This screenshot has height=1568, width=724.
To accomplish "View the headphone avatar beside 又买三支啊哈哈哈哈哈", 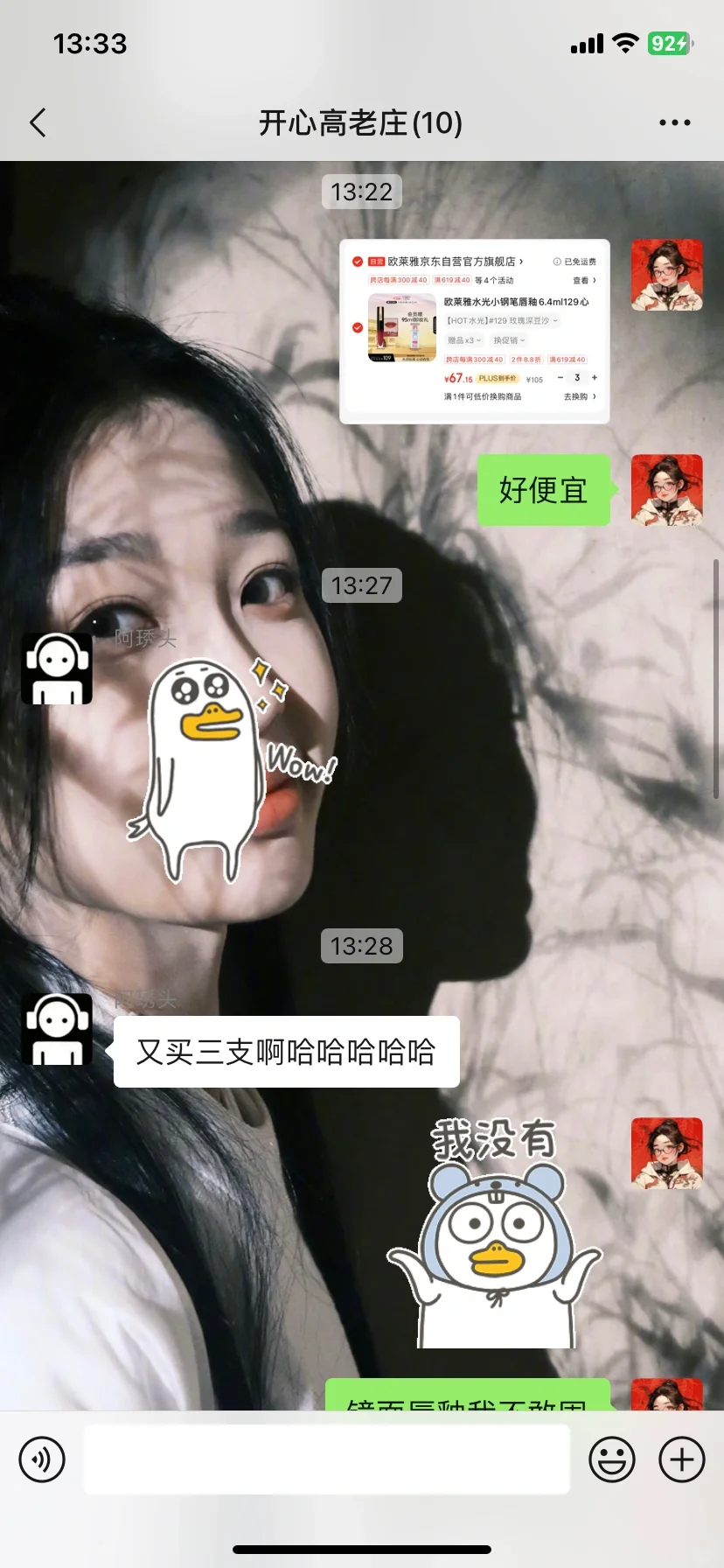I will point(57,1029).
